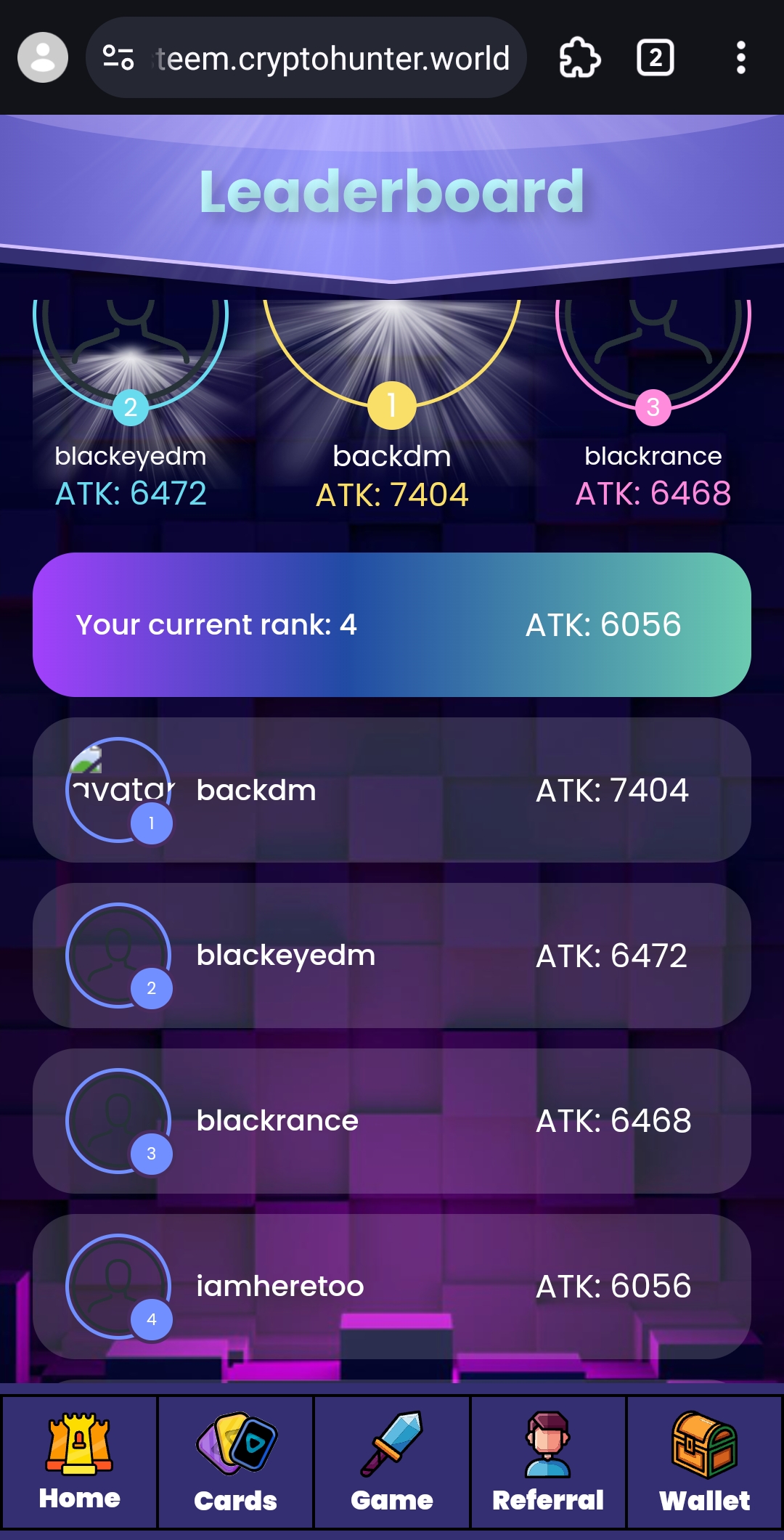The image size is (784, 1540).
Task: Switch to the Cards tab
Action: pos(235,1462)
